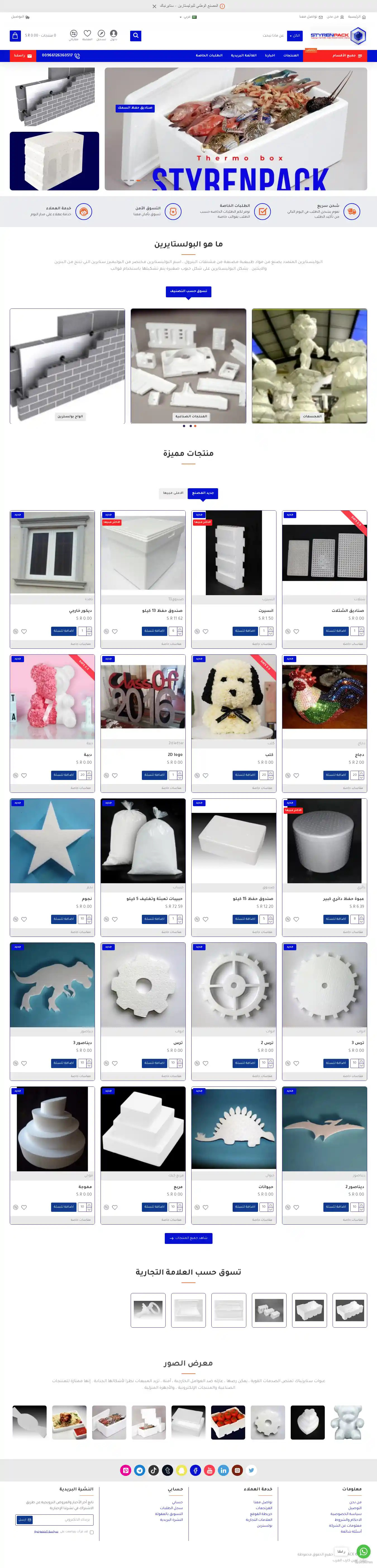Open سياسة الخصوصية footer link
The image size is (377, 1568).
[346, 1514]
